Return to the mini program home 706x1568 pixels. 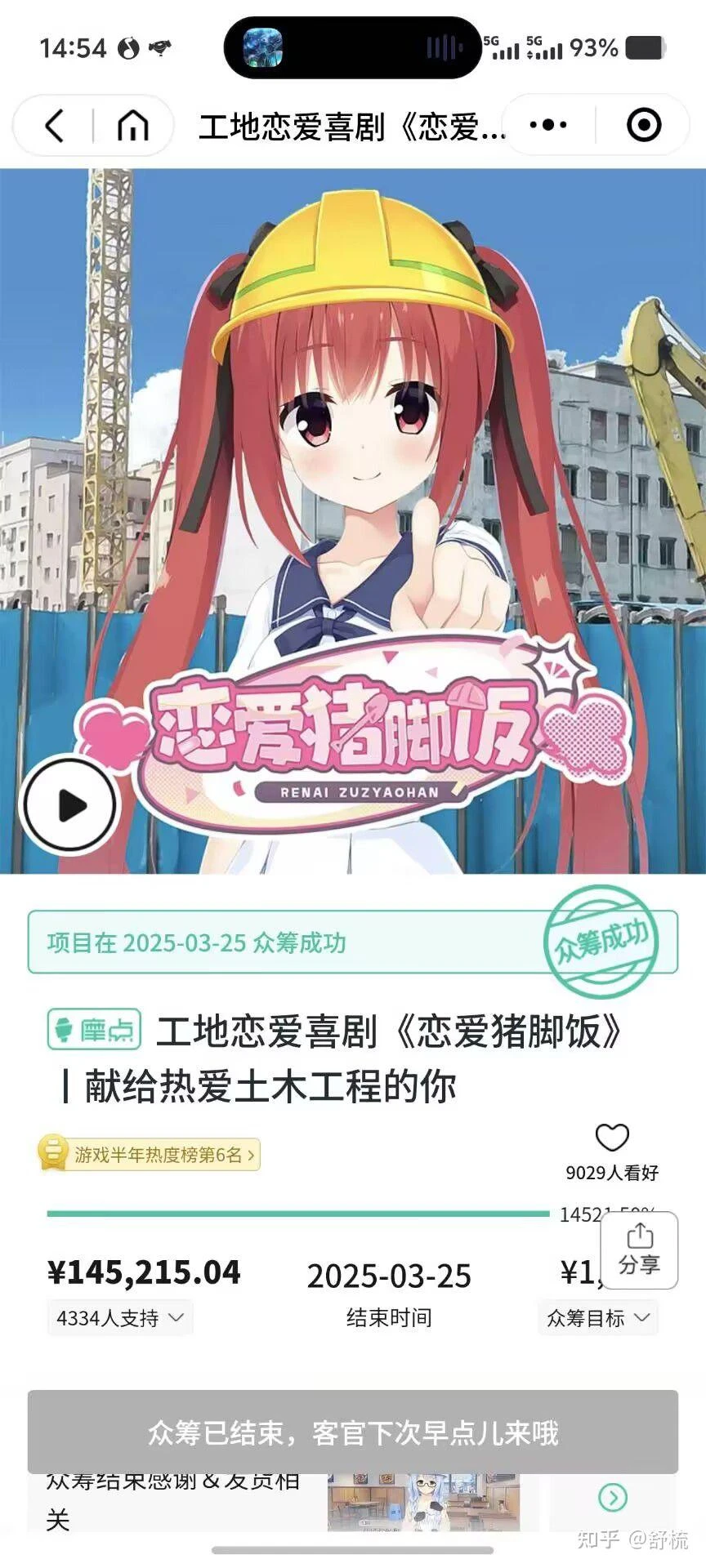[x=133, y=126]
